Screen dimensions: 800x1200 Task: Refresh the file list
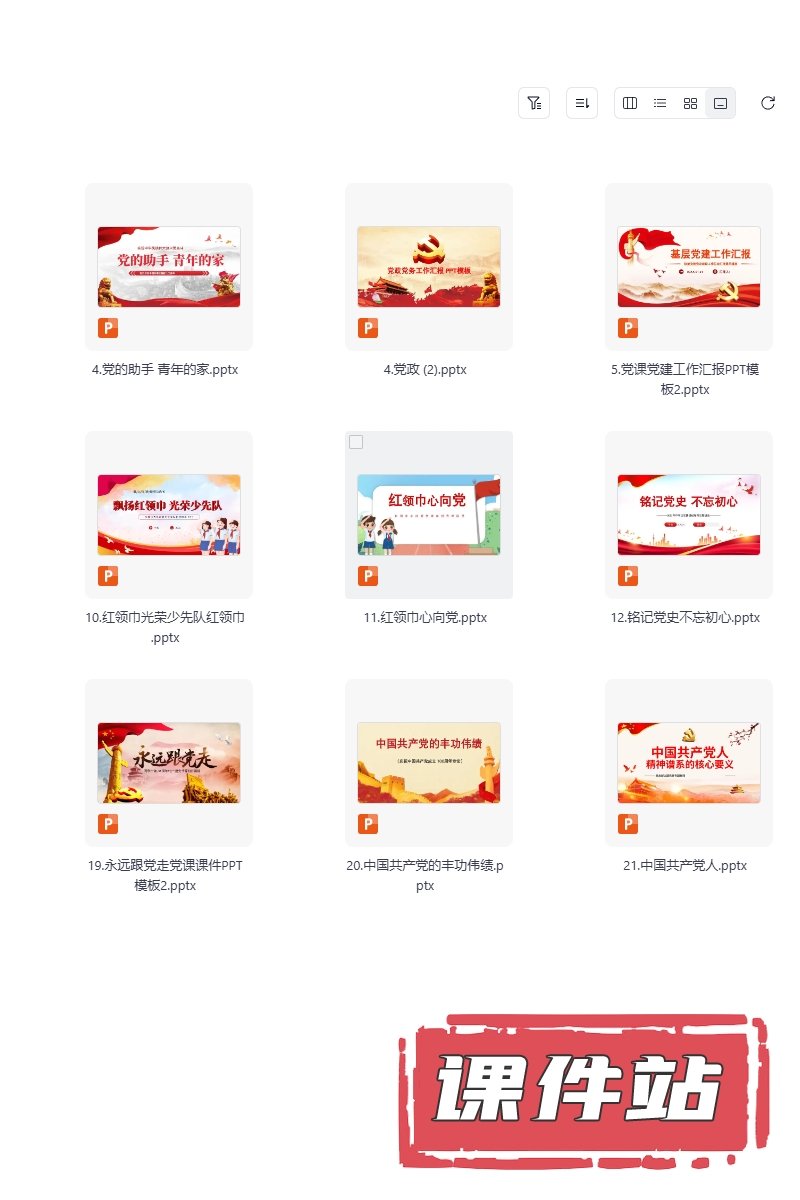click(768, 103)
